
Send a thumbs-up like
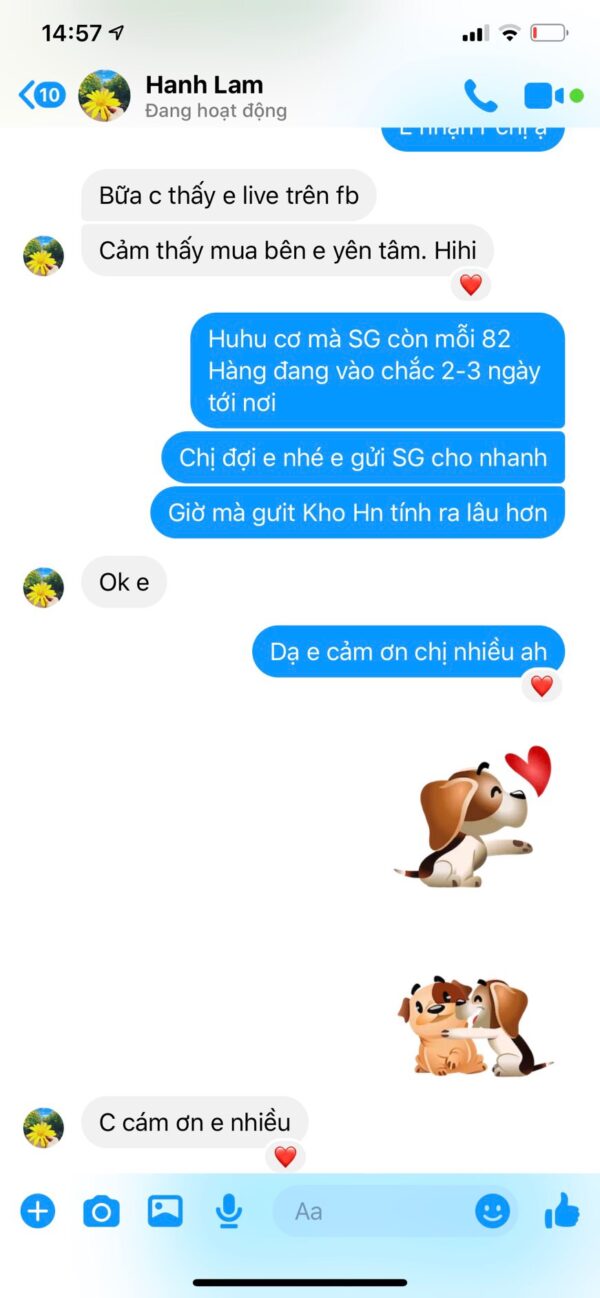(562, 1211)
